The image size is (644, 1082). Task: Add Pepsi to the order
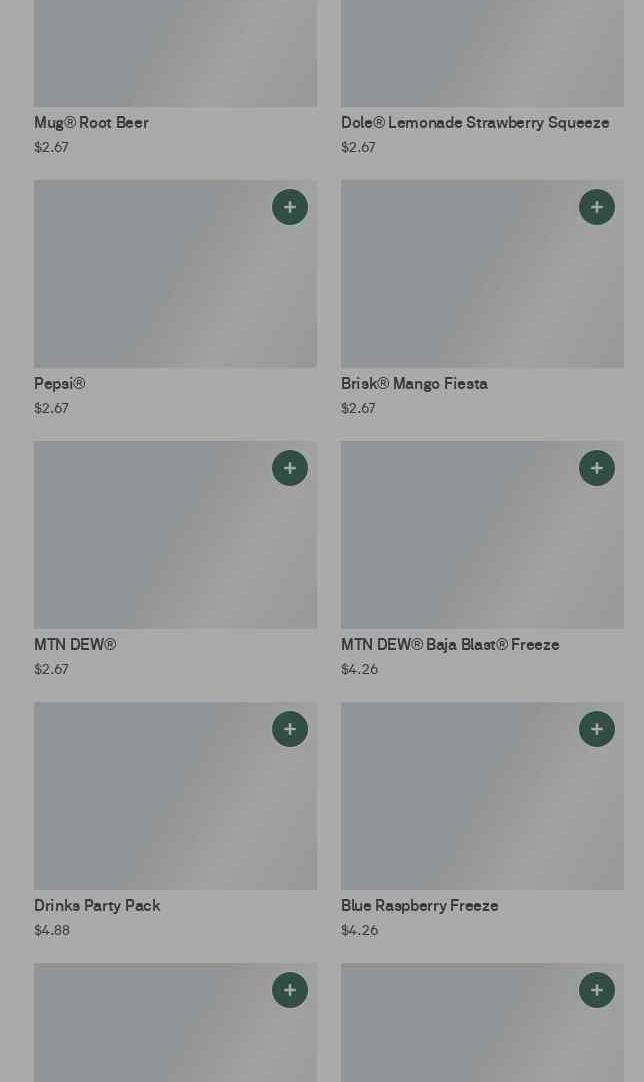(x=290, y=207)
